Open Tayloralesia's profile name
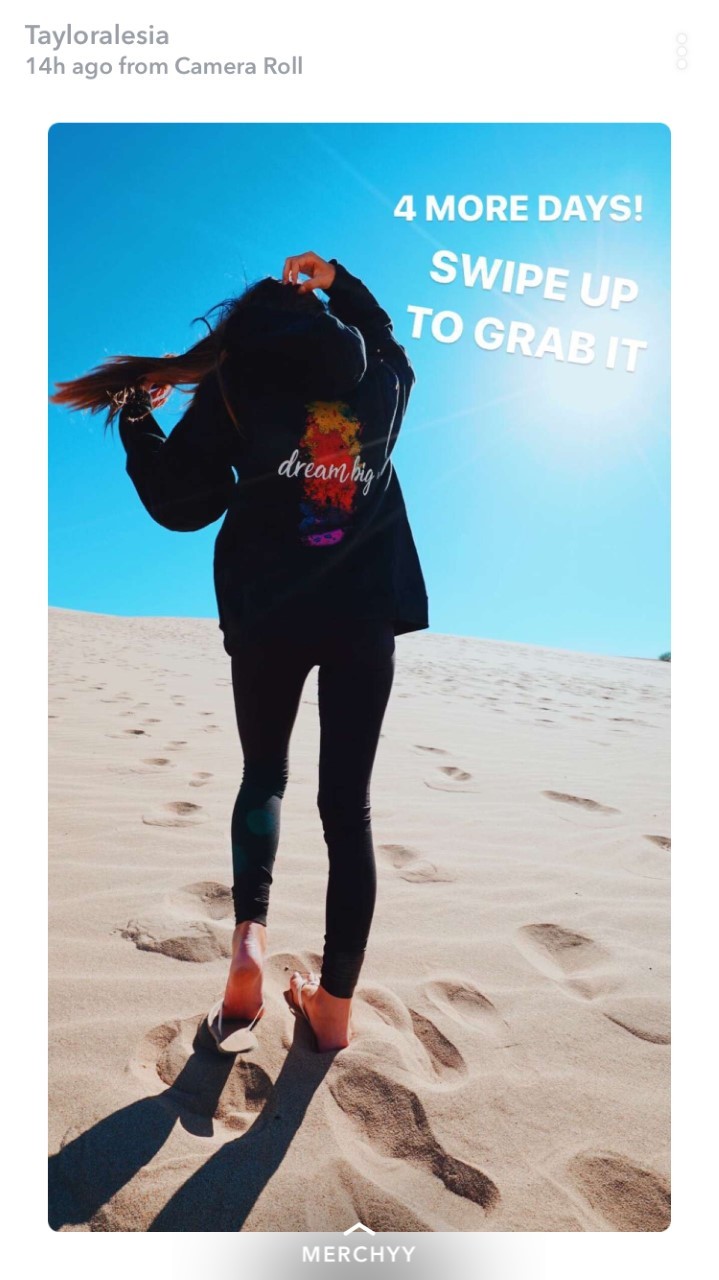Screen dimensions: 719x1280 (x=97, y=35)
